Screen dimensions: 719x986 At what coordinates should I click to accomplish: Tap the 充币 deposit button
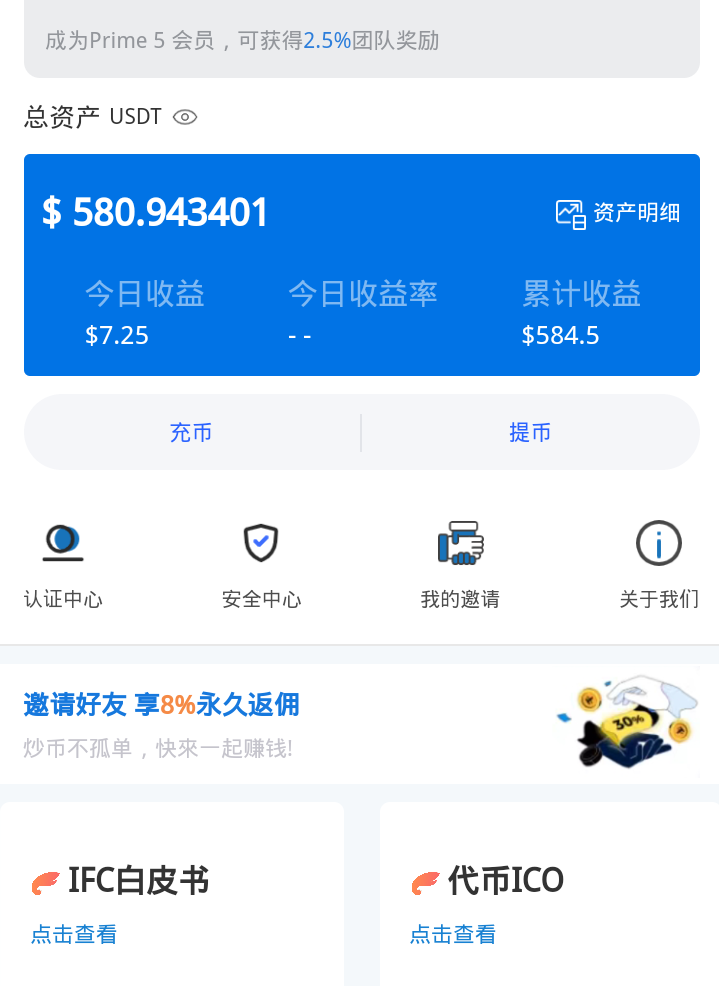pyautogui.click(x=191, y=433)
